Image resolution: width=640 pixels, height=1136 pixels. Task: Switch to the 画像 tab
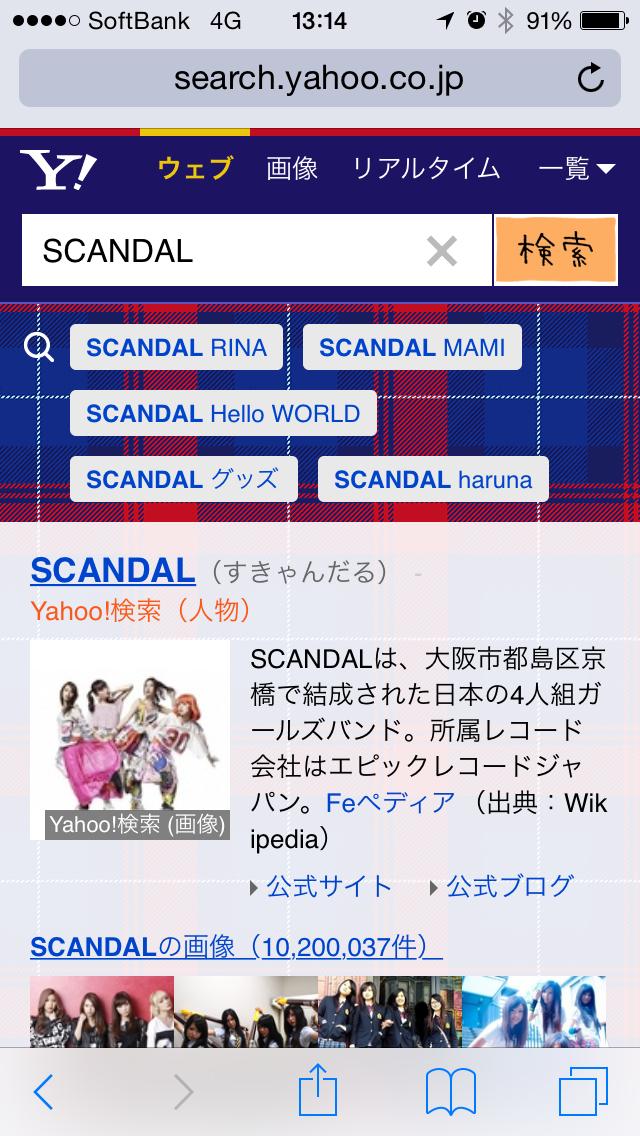point(292,168)
